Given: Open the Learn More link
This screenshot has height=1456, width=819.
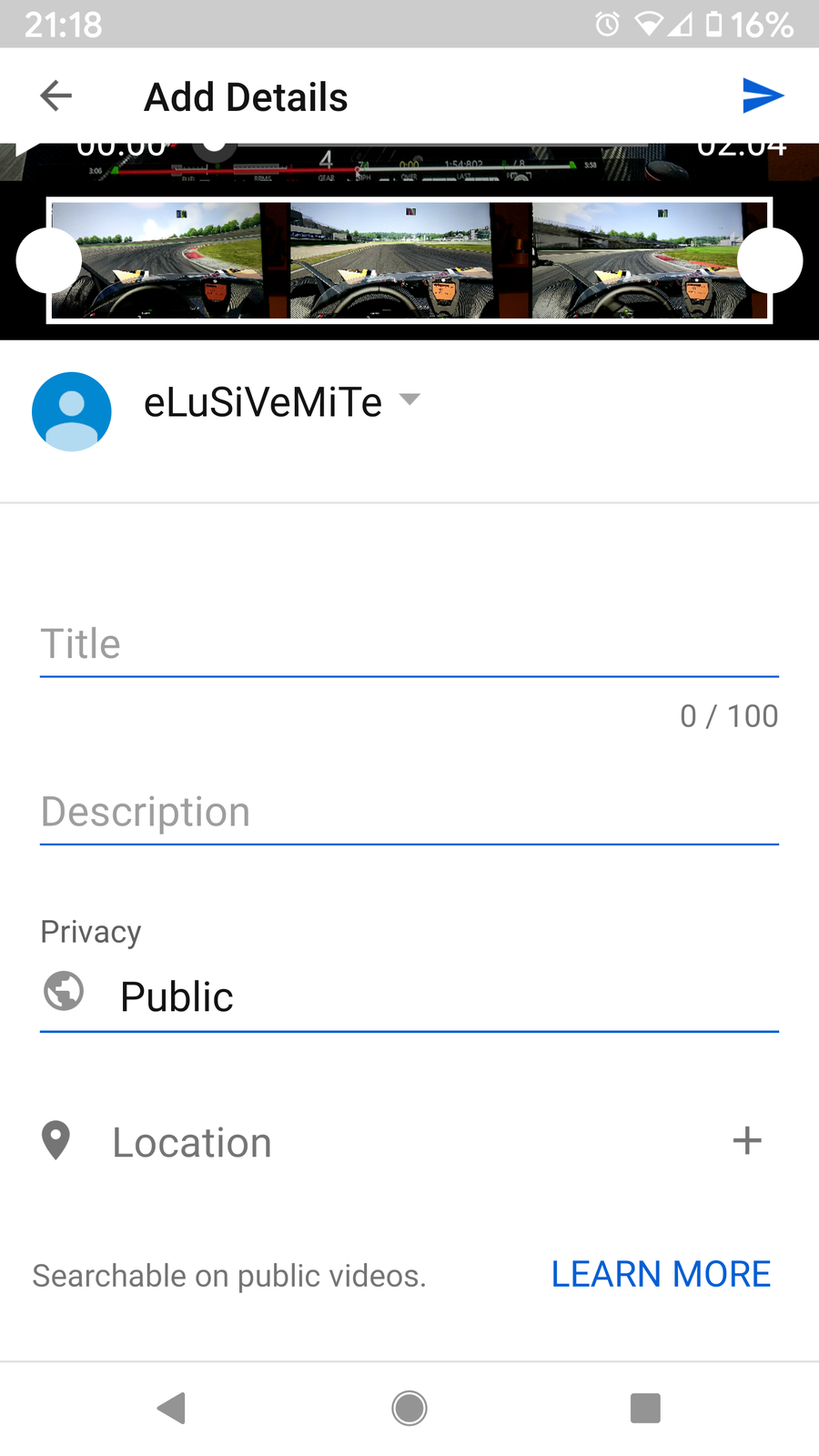Looking at the screenshot, I should tap(661, 1274).
